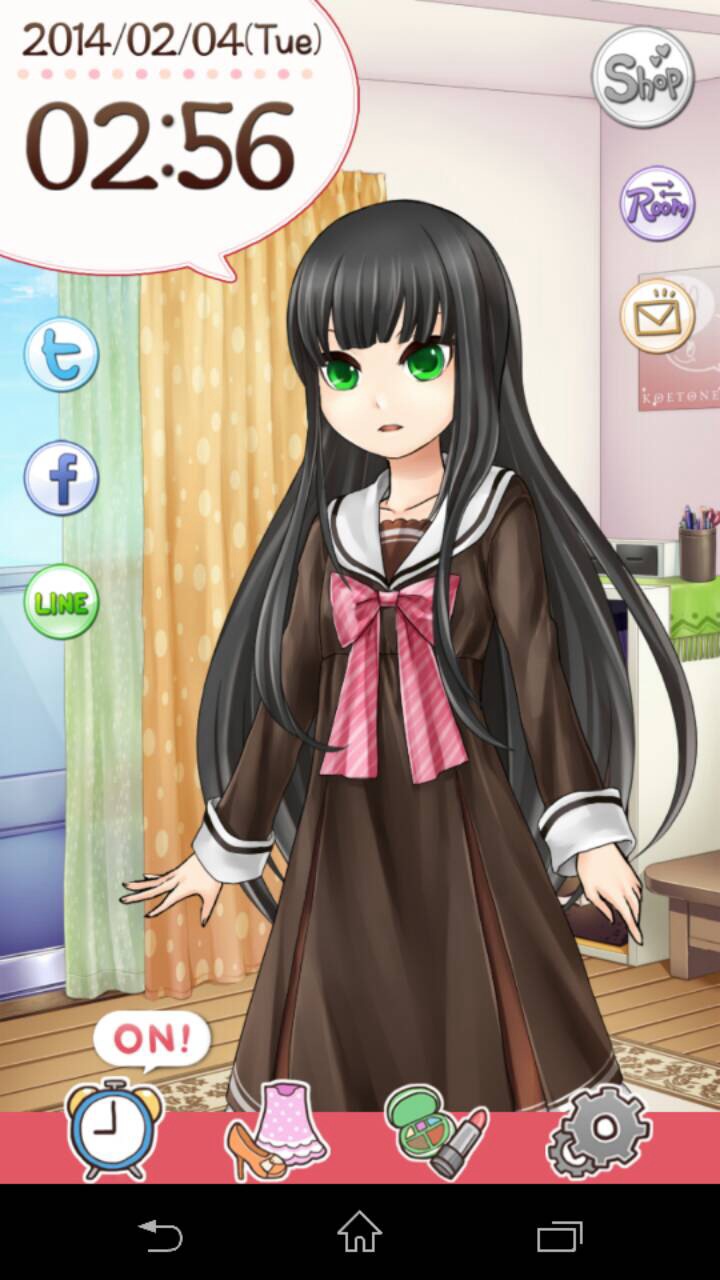Open the mail envelope icon
This screenshot has width=720, height=1280.
pos(657,316)
